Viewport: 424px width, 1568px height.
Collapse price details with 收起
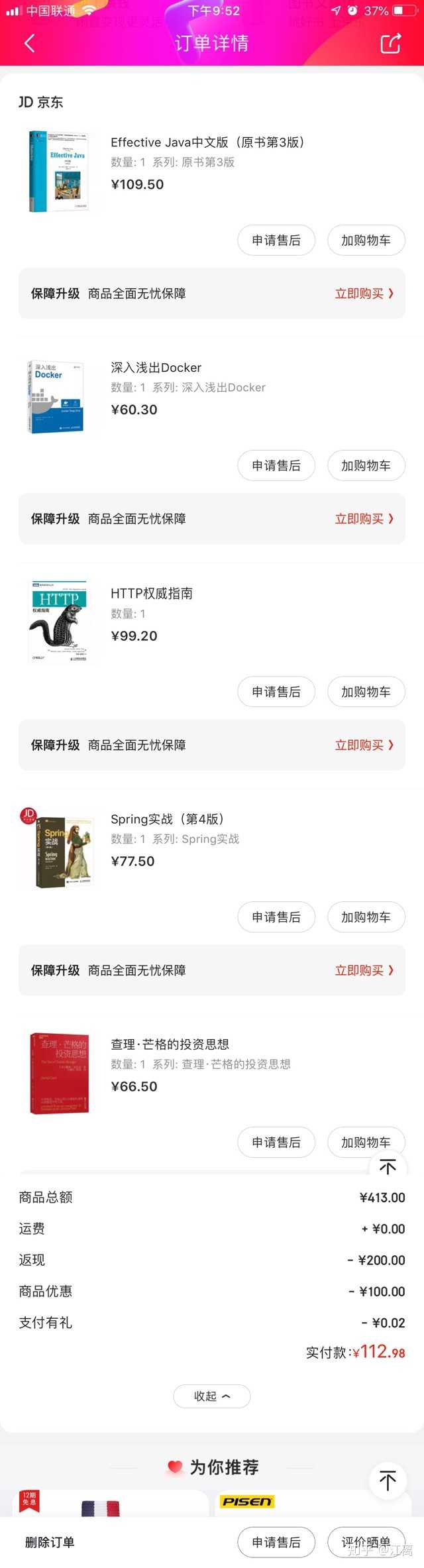tap(211, 1396)
